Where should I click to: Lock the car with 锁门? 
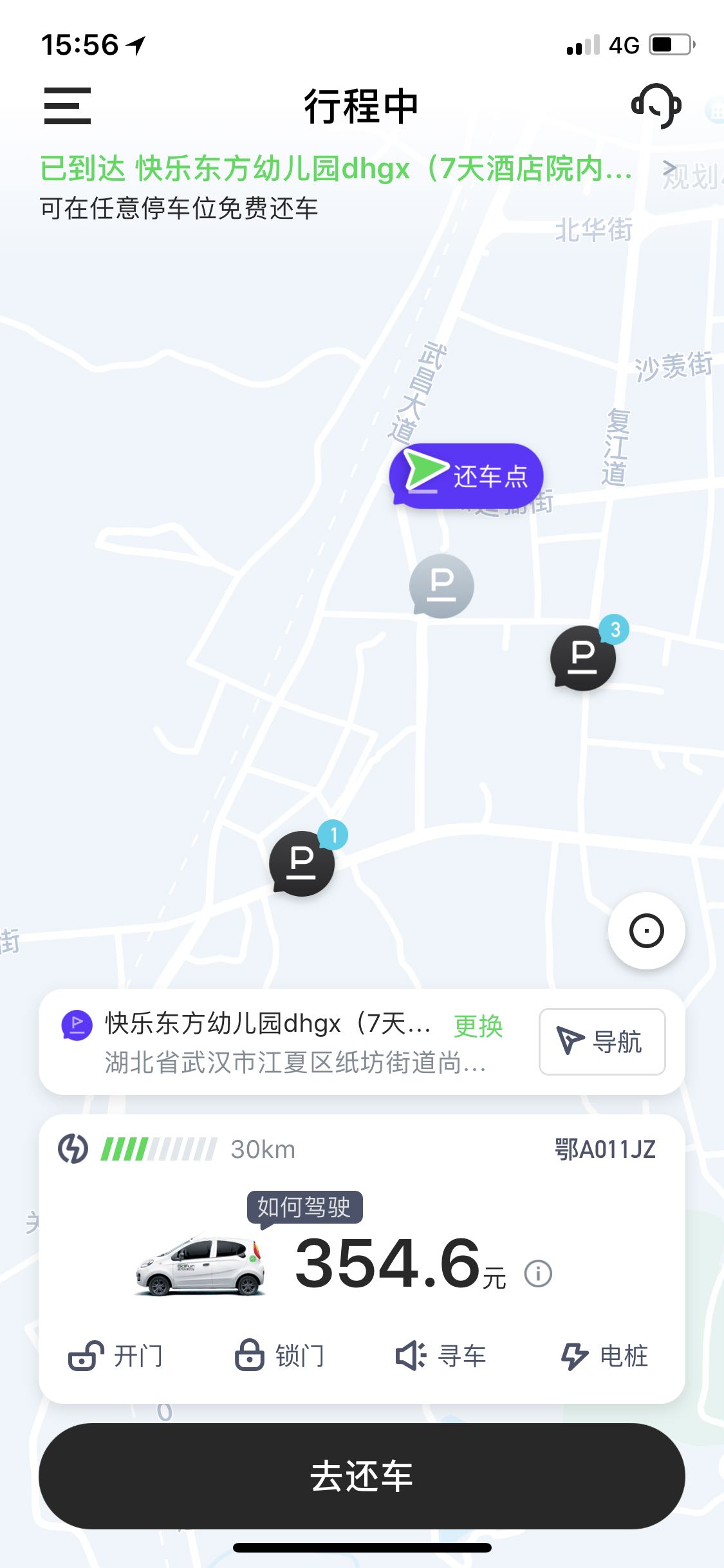click(x=279, y=1356)
